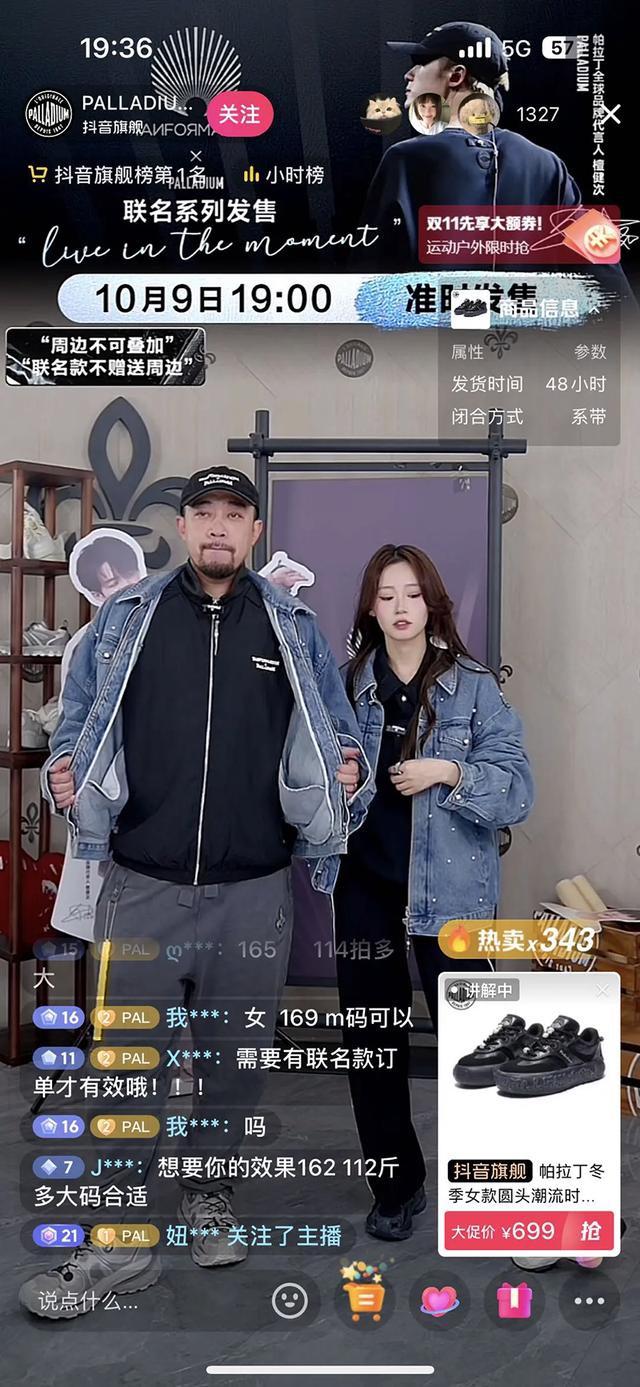Dismiss the 讲解中 product card
This screenshot has height=1387, width=640.
602,991
